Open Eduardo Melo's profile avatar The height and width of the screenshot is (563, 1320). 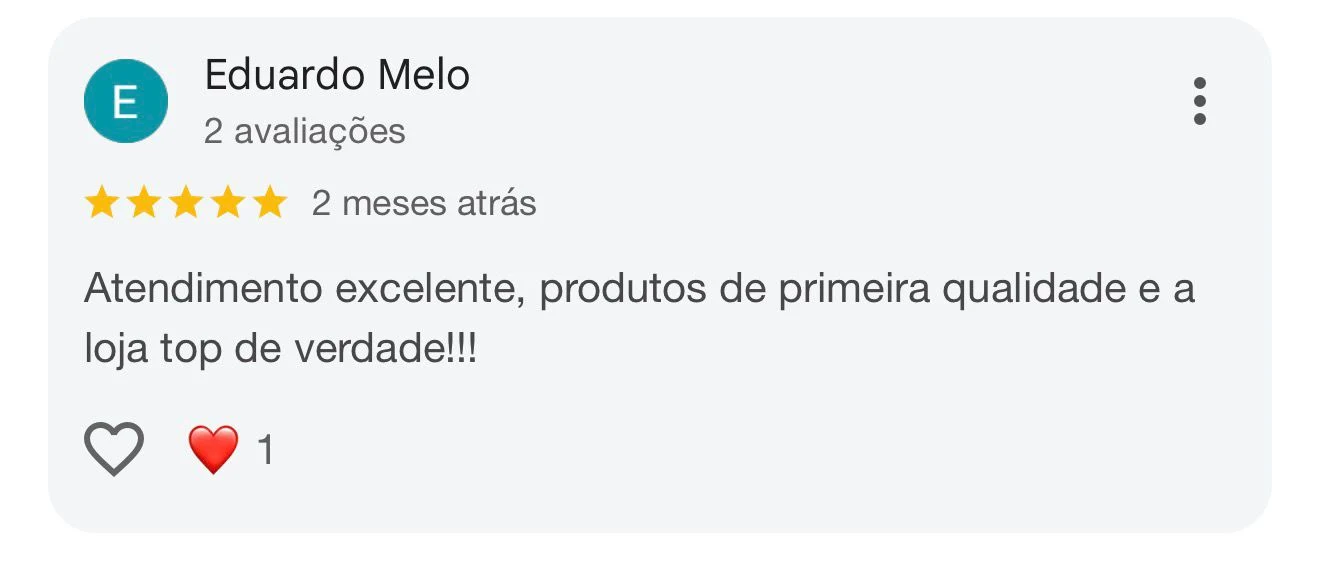(126, 101)
